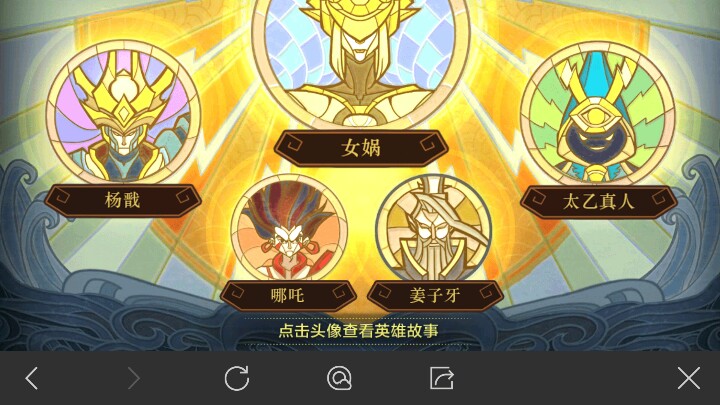The image size is (720, 405).
Task: Tap 姜子牙's portrait for his story
Action: [434, 232]
